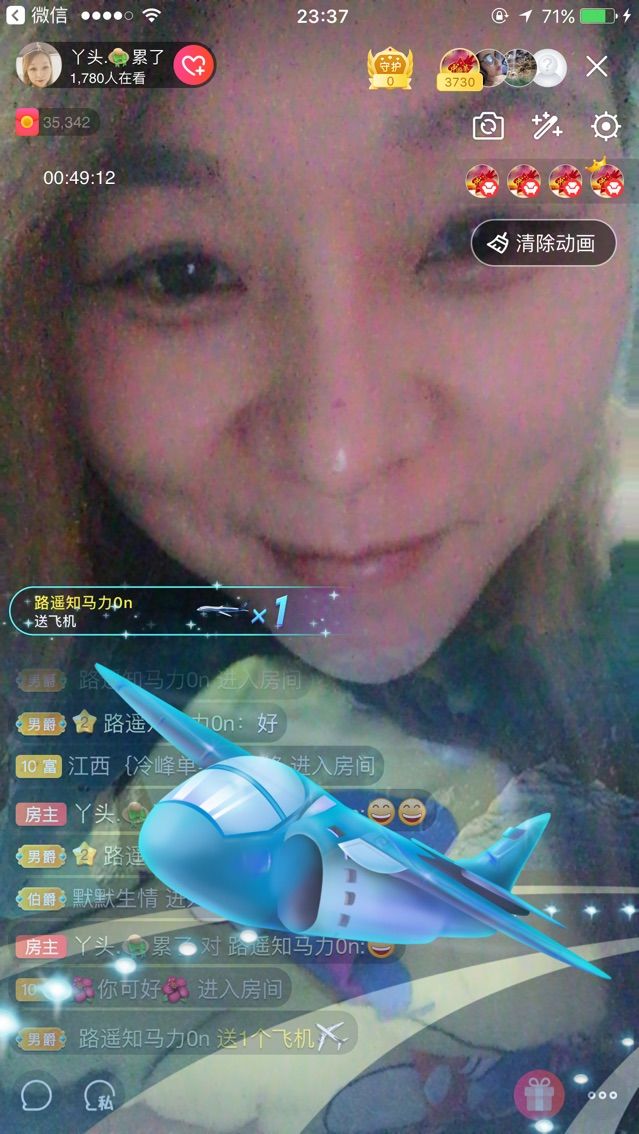The image size is (639, 1134).
Task: Open the gift box panel
Action: coord(539,1094)
